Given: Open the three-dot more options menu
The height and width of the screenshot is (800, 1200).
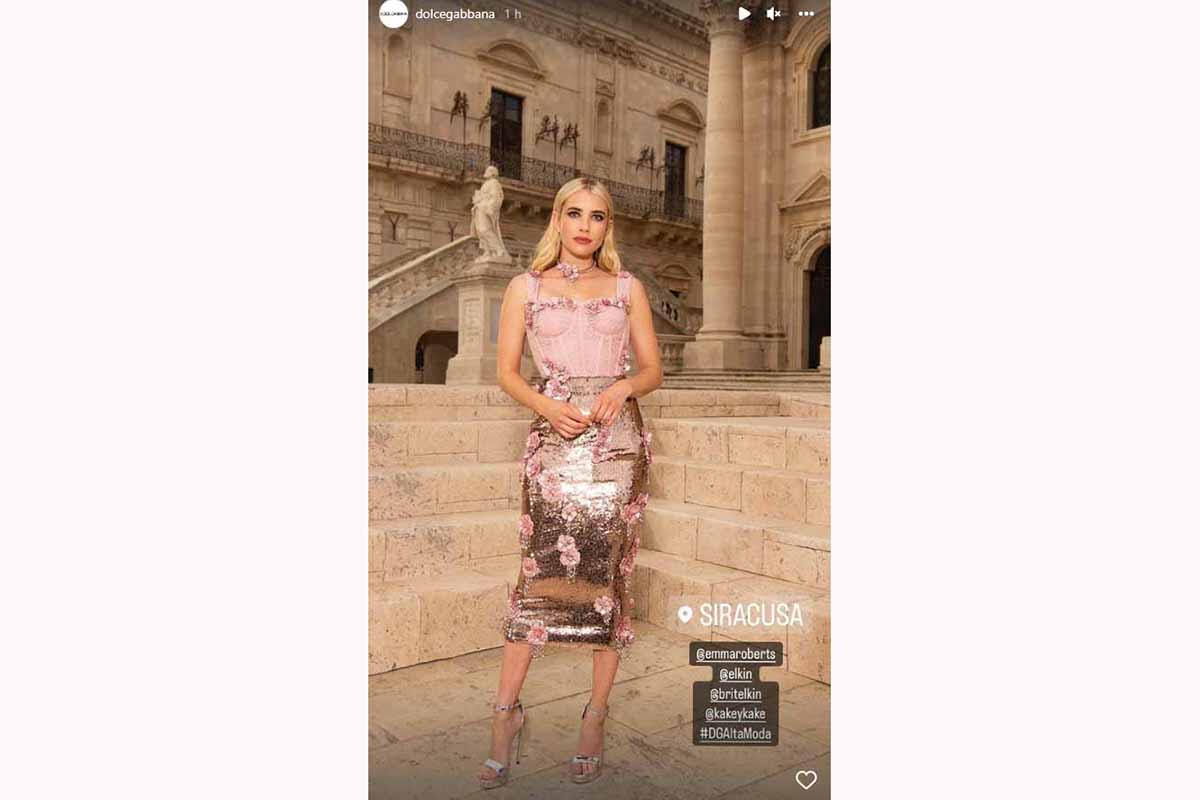Looking at the screenshot, I should [806, 14].
